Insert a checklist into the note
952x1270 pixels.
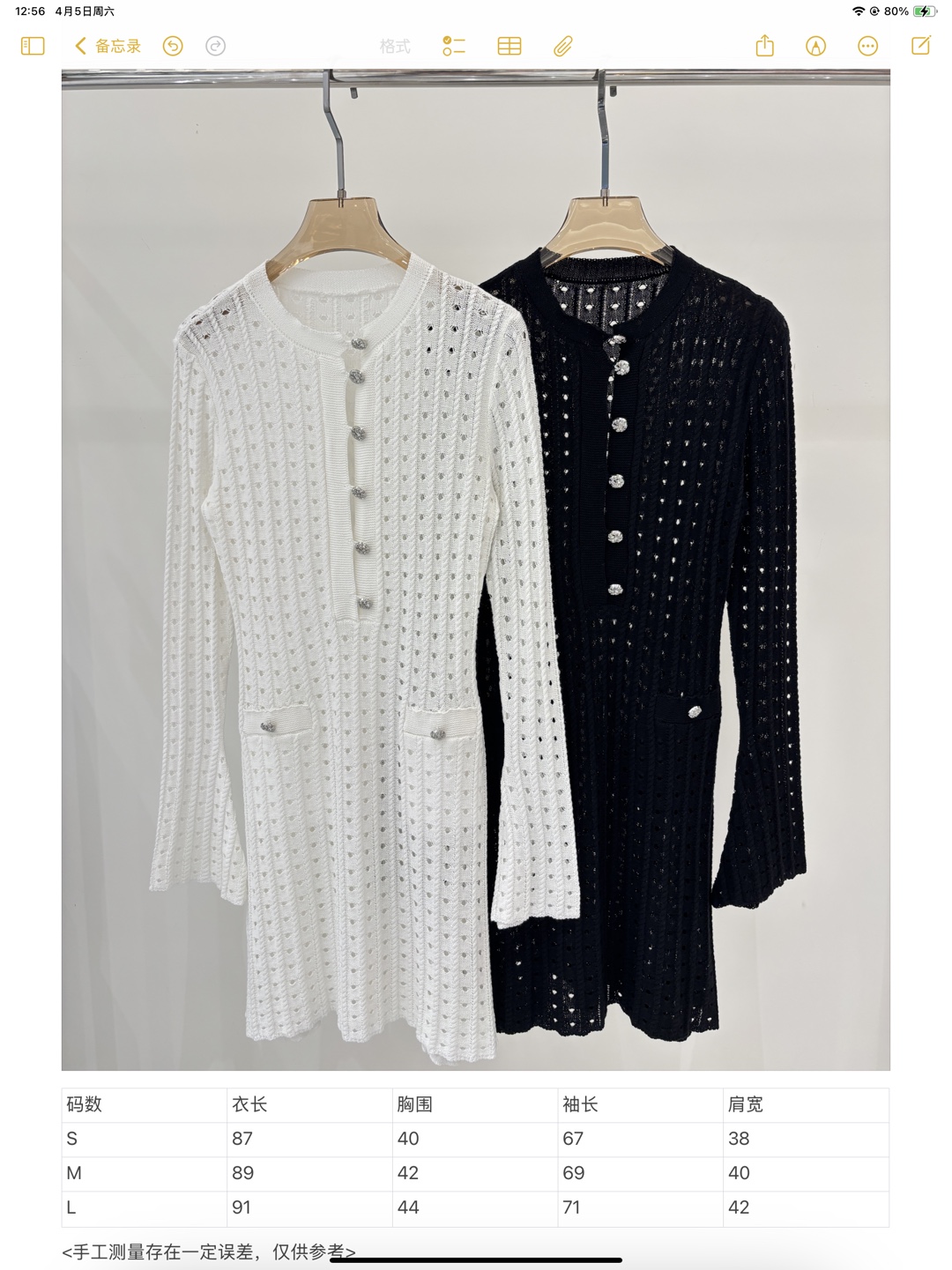tap(454, 46)
